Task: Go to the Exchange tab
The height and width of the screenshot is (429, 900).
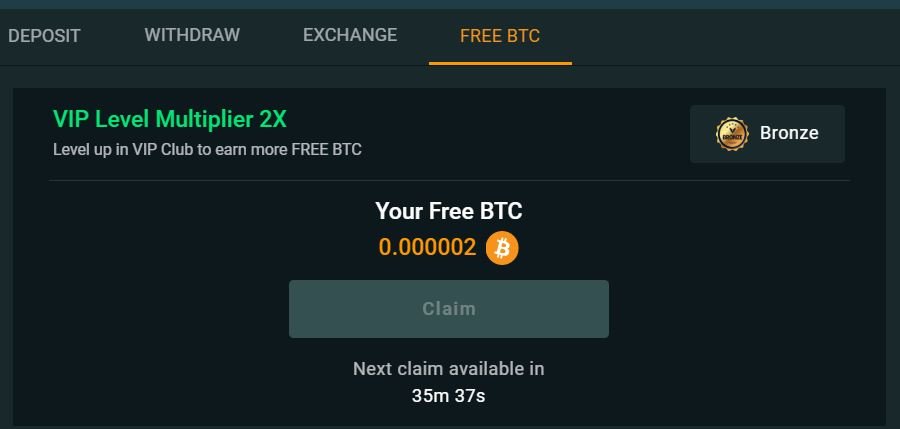Action: 350,36
